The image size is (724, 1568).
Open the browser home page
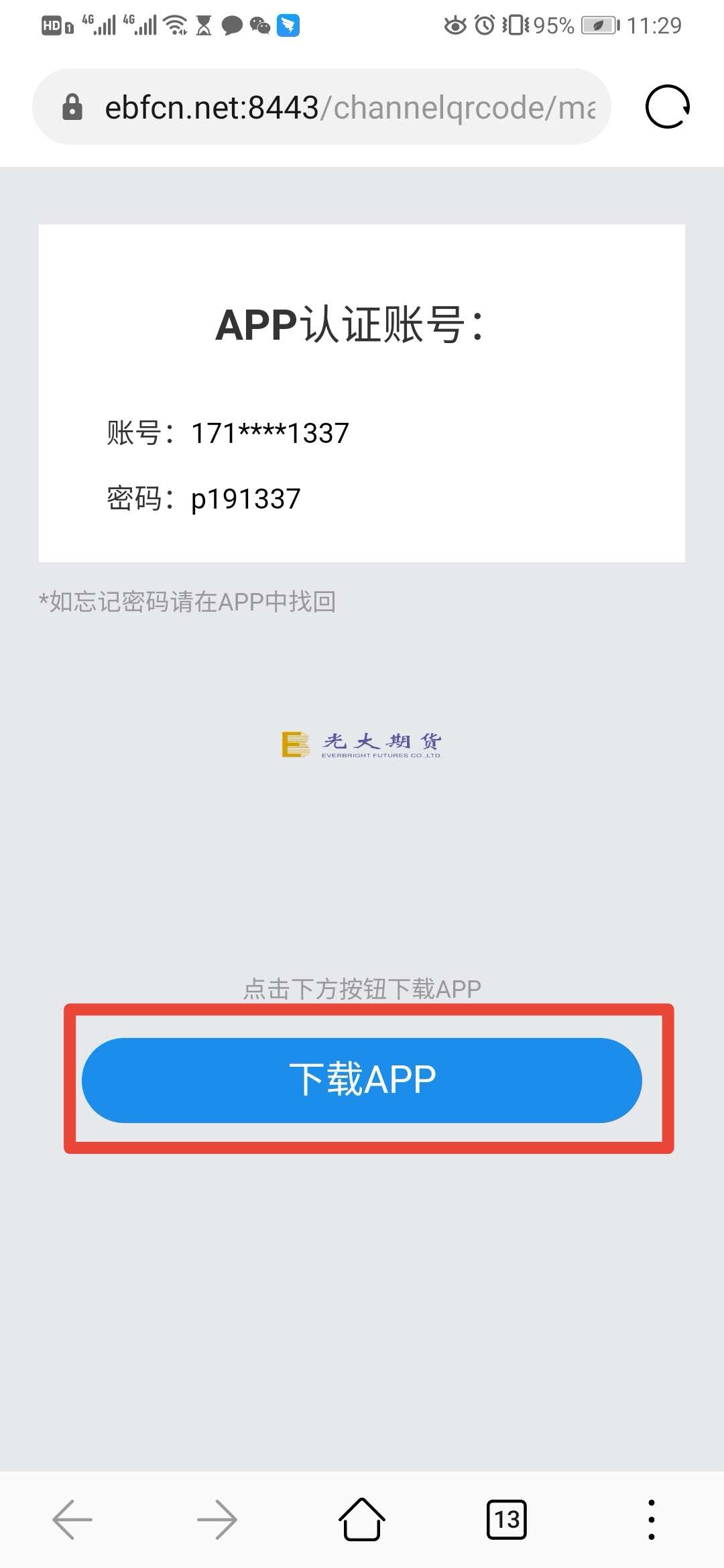tap(362, 1519)
